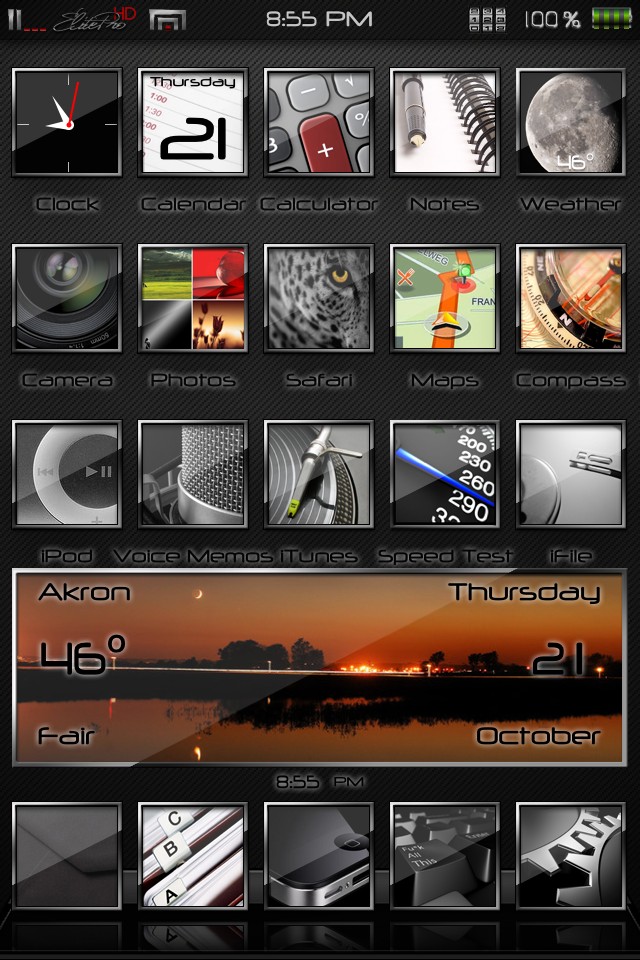Open the iFile app
The image size is (640, 960).
point(571,474)
